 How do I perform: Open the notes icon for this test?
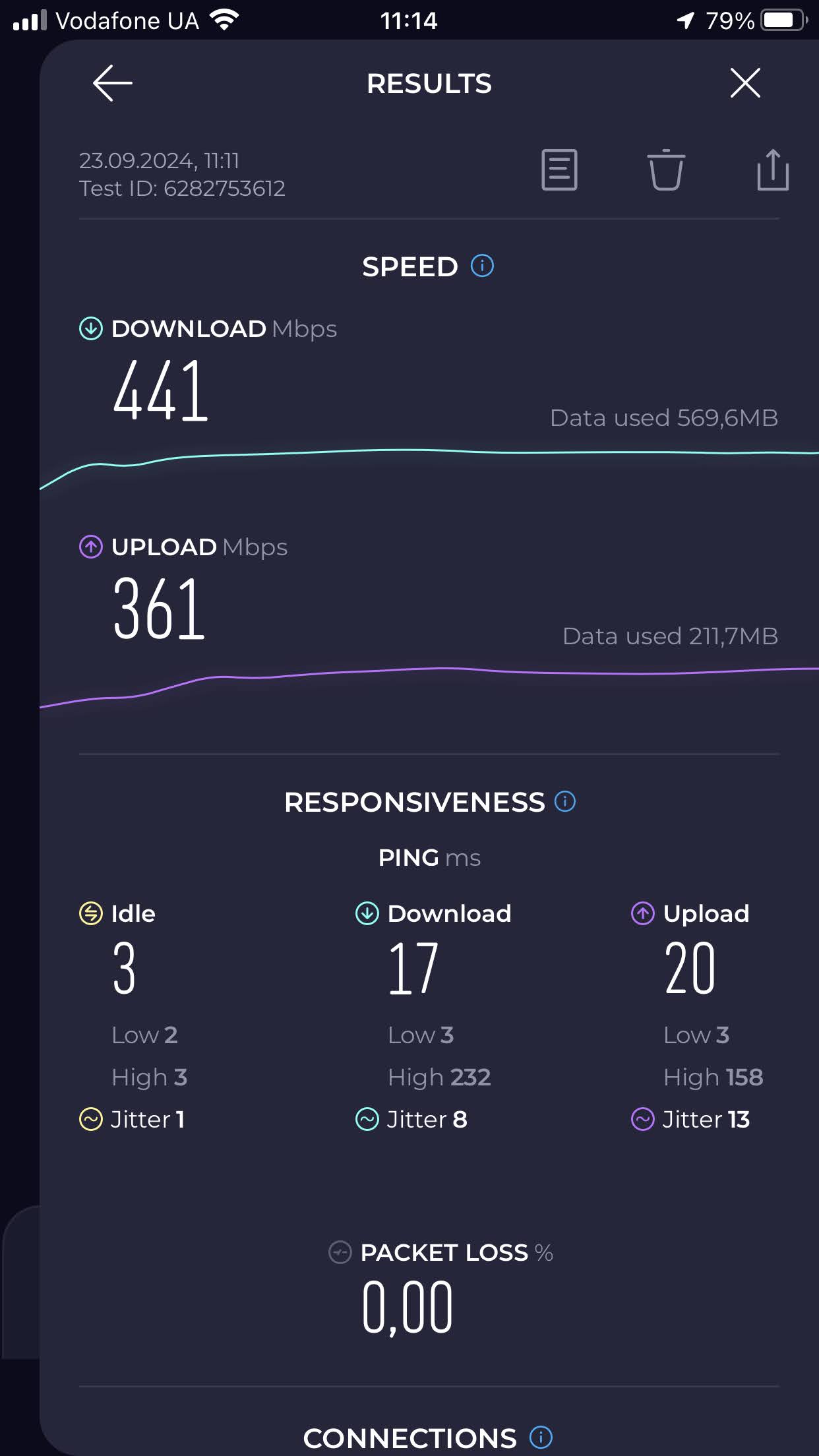(559, 169)
